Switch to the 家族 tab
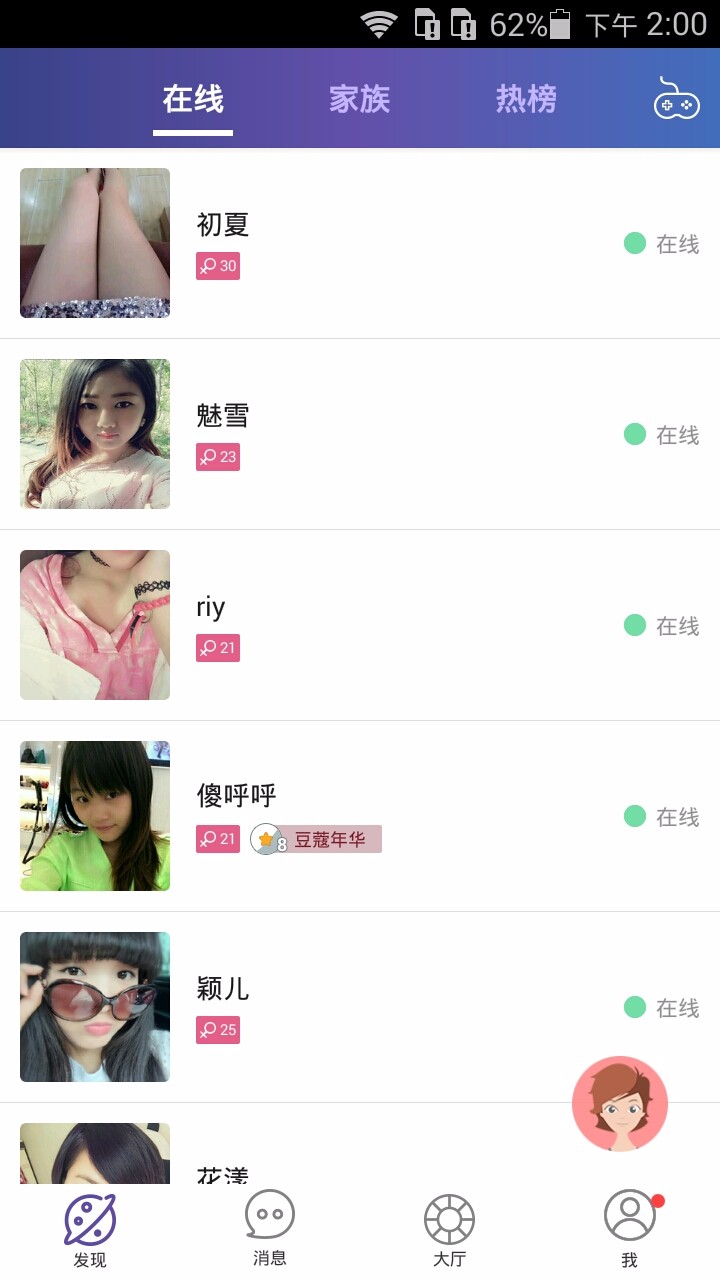720x1280 pixels. pyautogui.click(x=359, y=99)
